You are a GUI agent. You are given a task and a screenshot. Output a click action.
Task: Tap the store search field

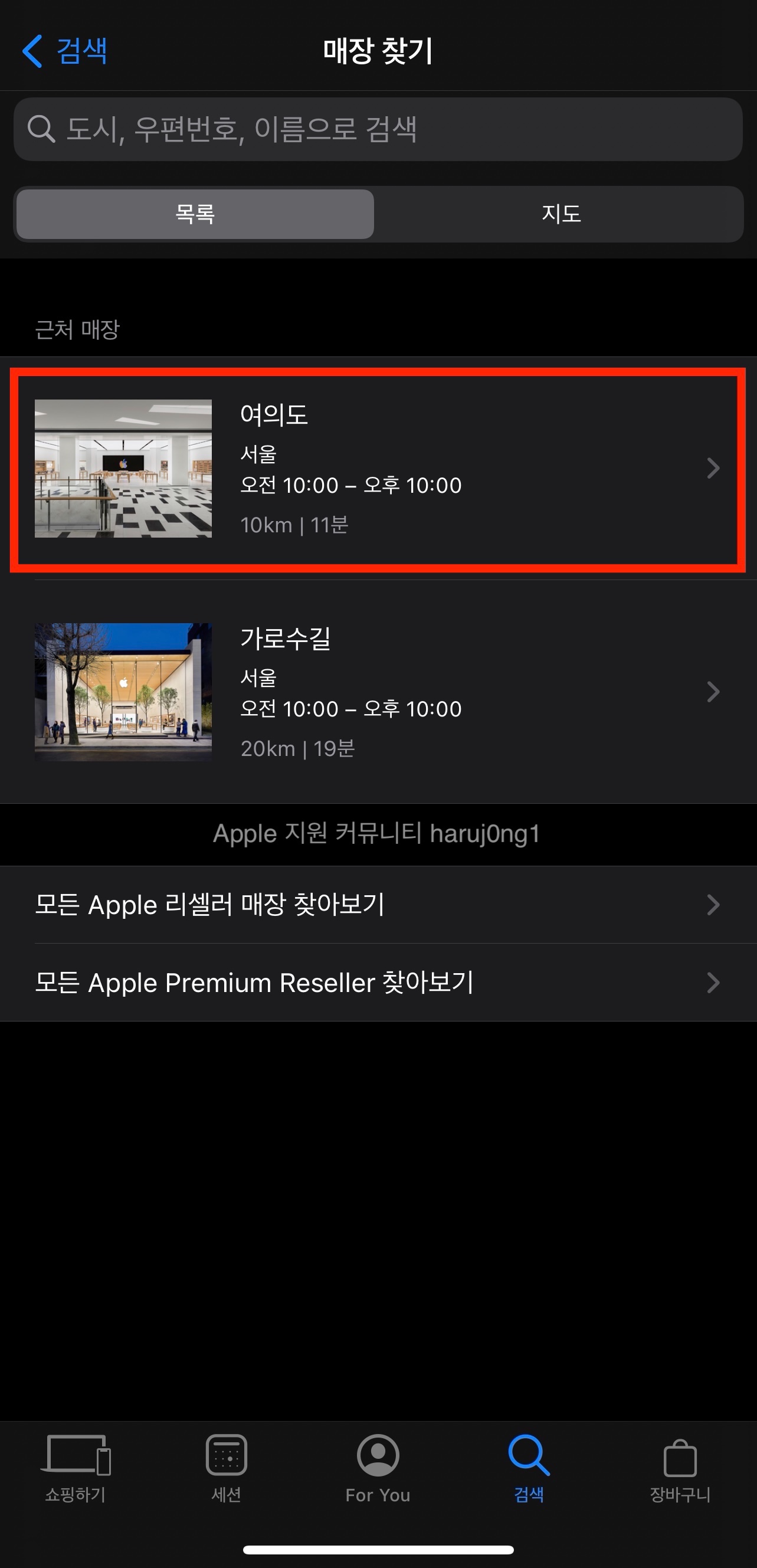[377, 129]
